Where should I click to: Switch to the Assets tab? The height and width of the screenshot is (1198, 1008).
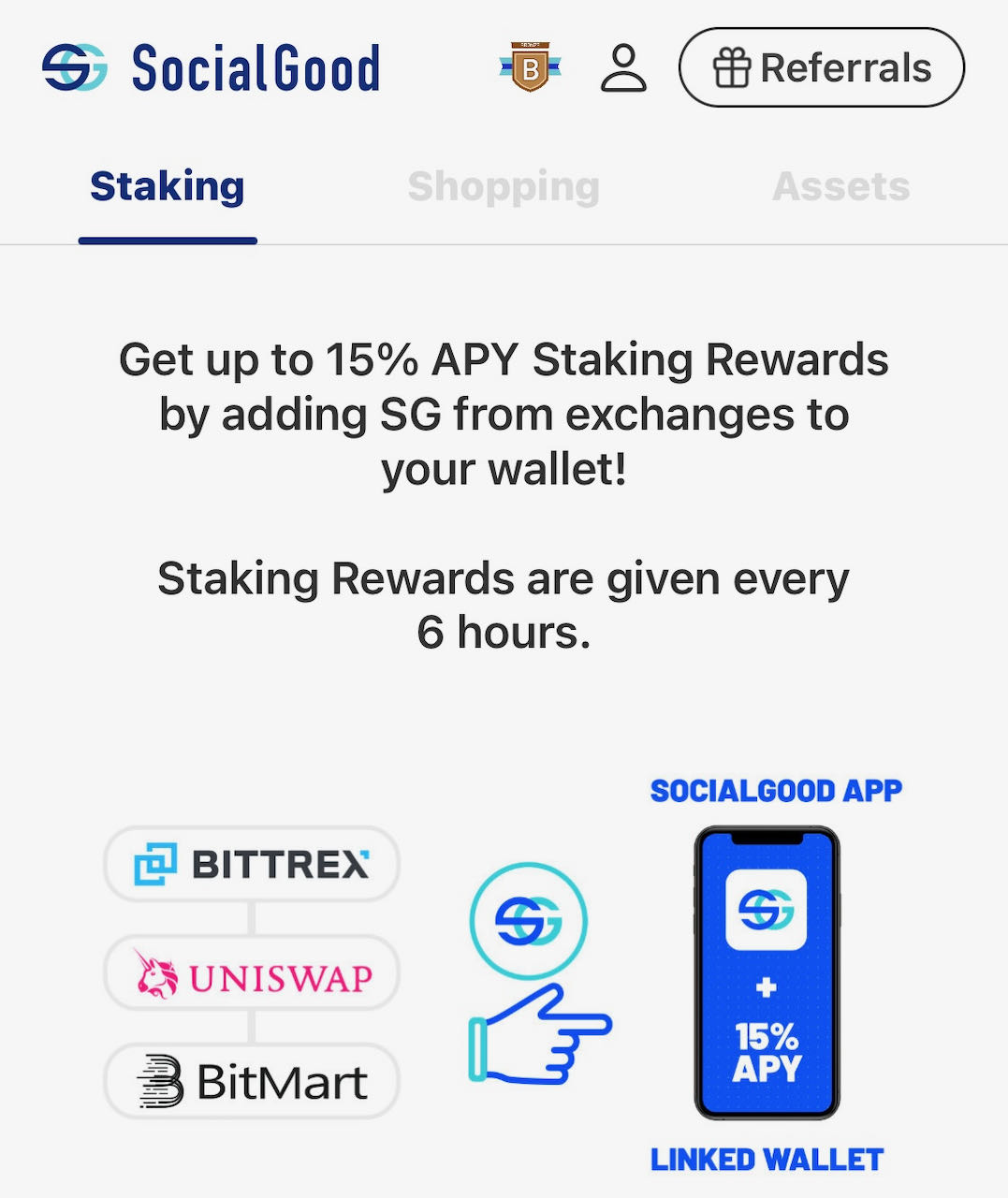tap(840, 187)
